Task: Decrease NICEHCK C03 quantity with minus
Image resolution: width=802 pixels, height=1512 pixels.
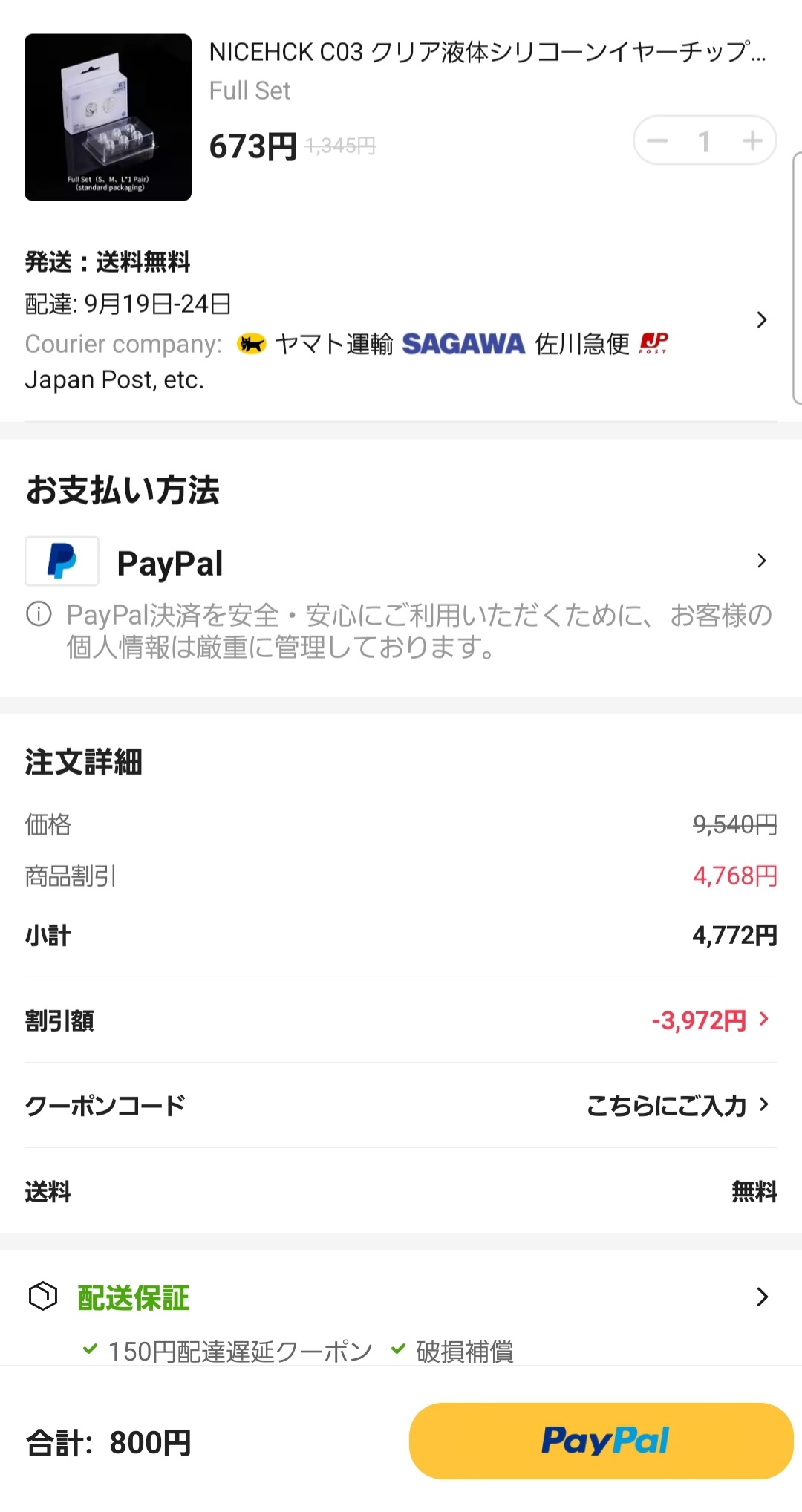Action: tap(657, 140)
